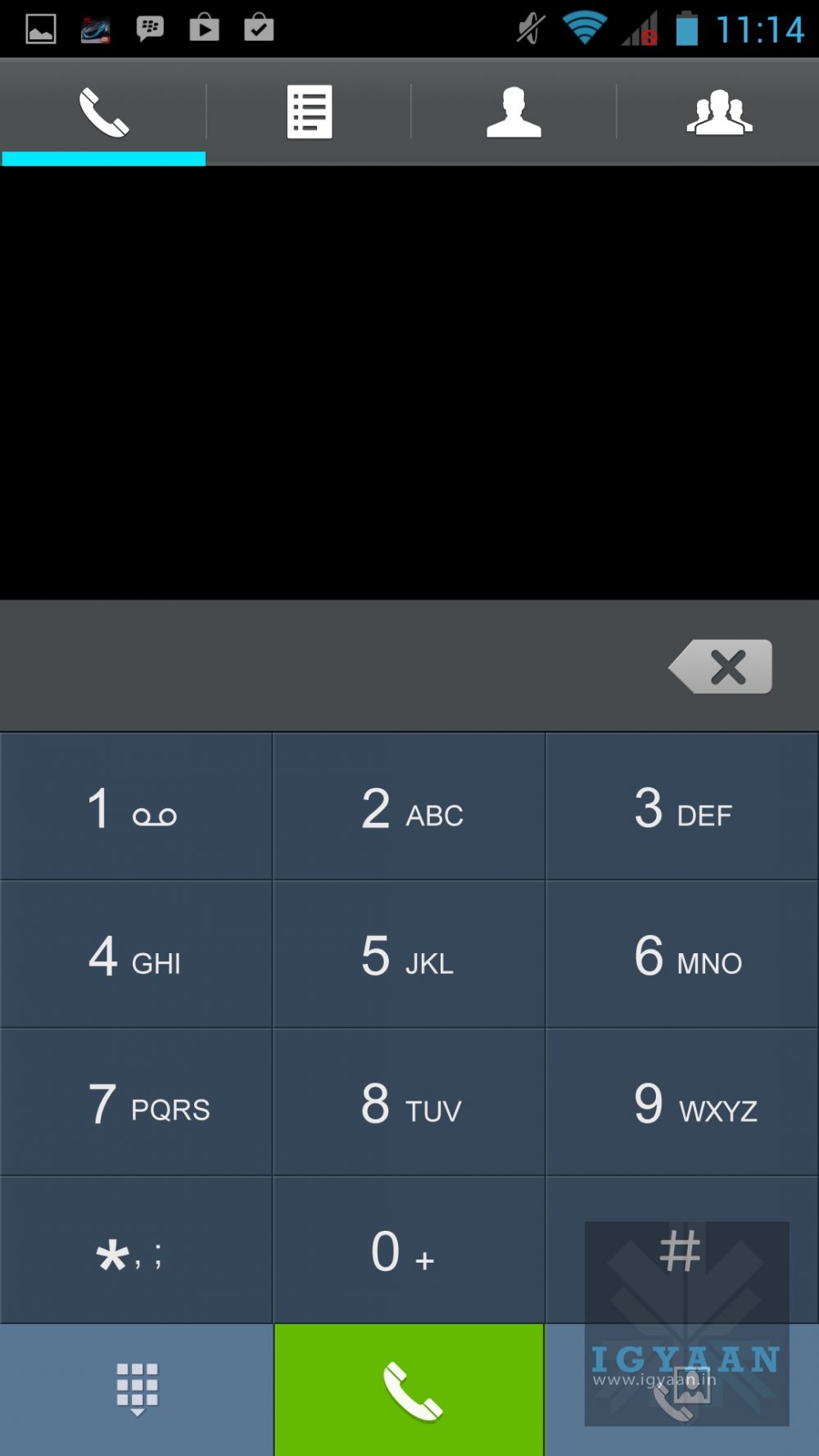
Task: Enter digit 3 DEF
Action: (681, 807)
